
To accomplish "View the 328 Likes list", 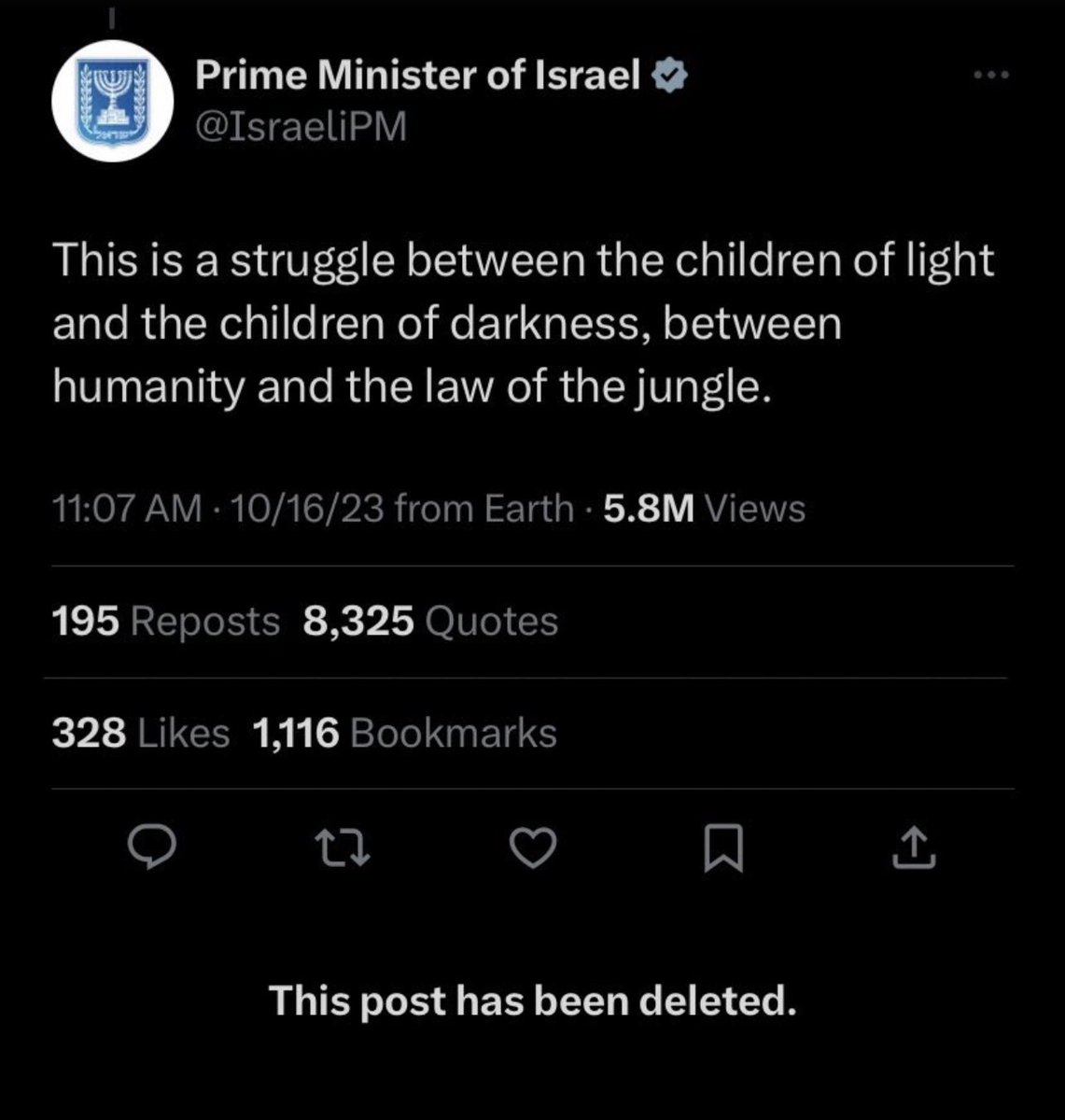I will 141,733.
